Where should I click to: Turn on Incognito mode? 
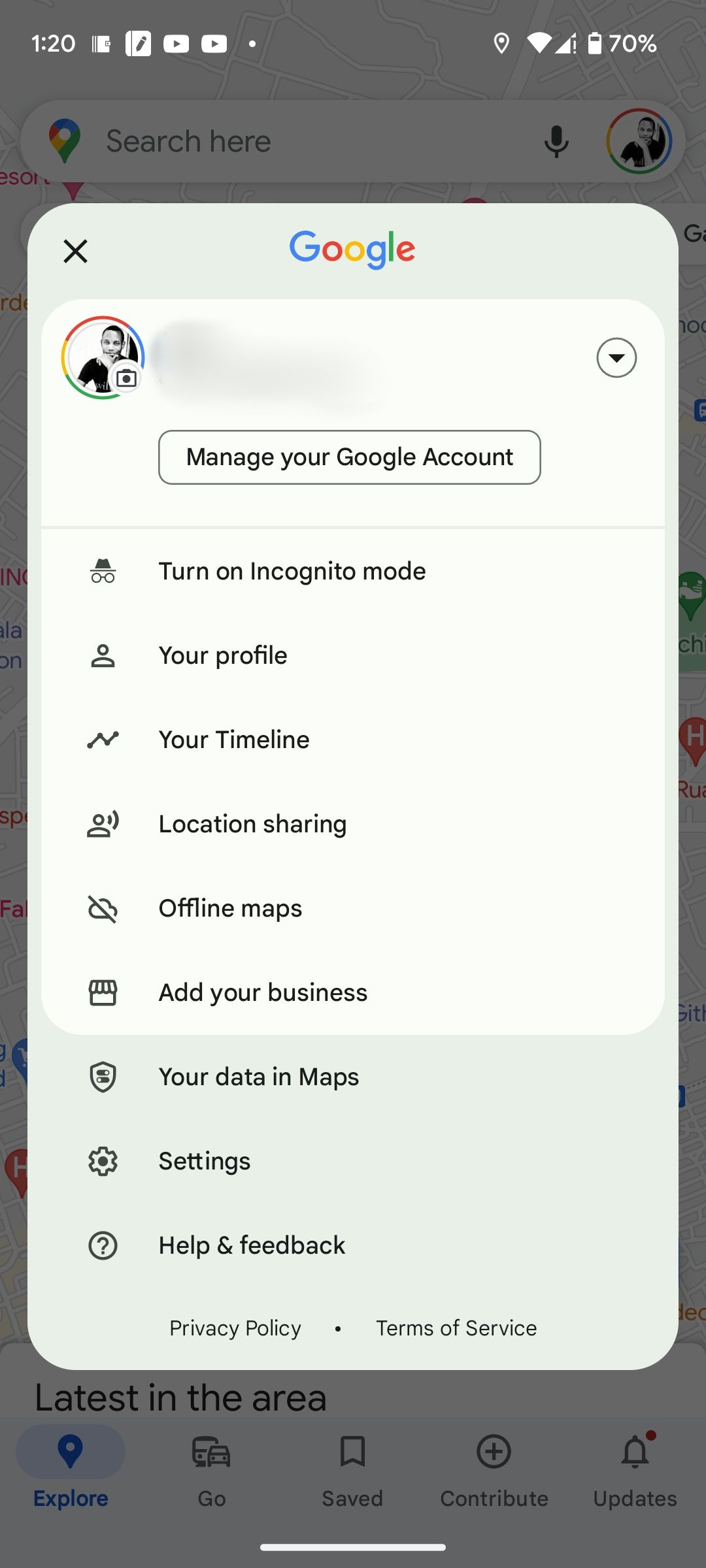(x=292, y=570)
